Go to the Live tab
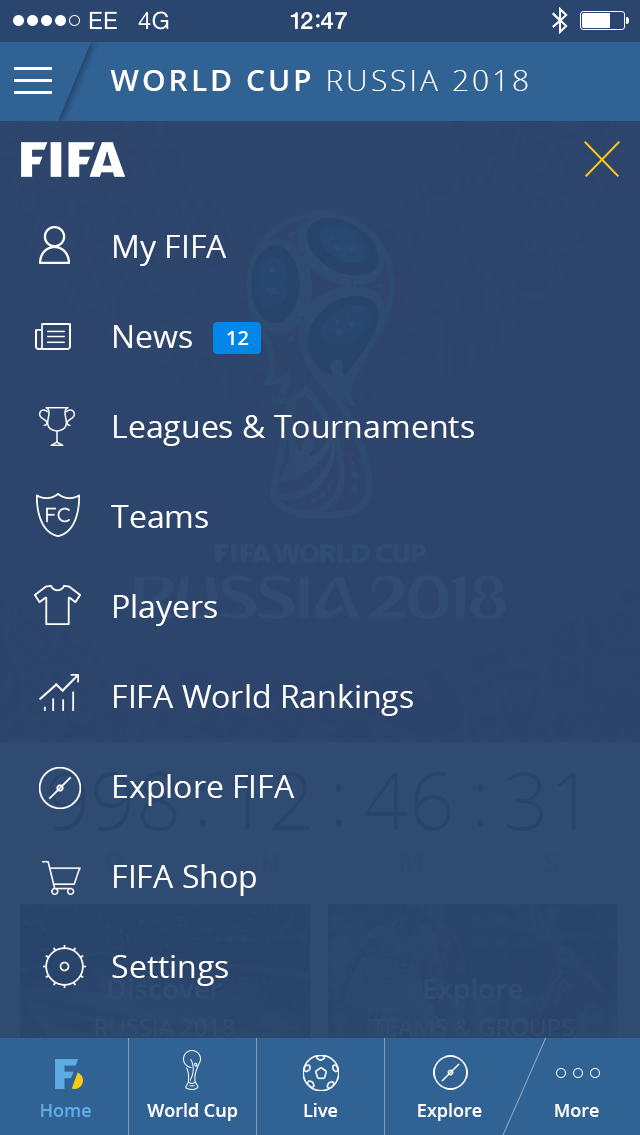The width and height of the screenshot is (640, 1135). click(320, 1087)
